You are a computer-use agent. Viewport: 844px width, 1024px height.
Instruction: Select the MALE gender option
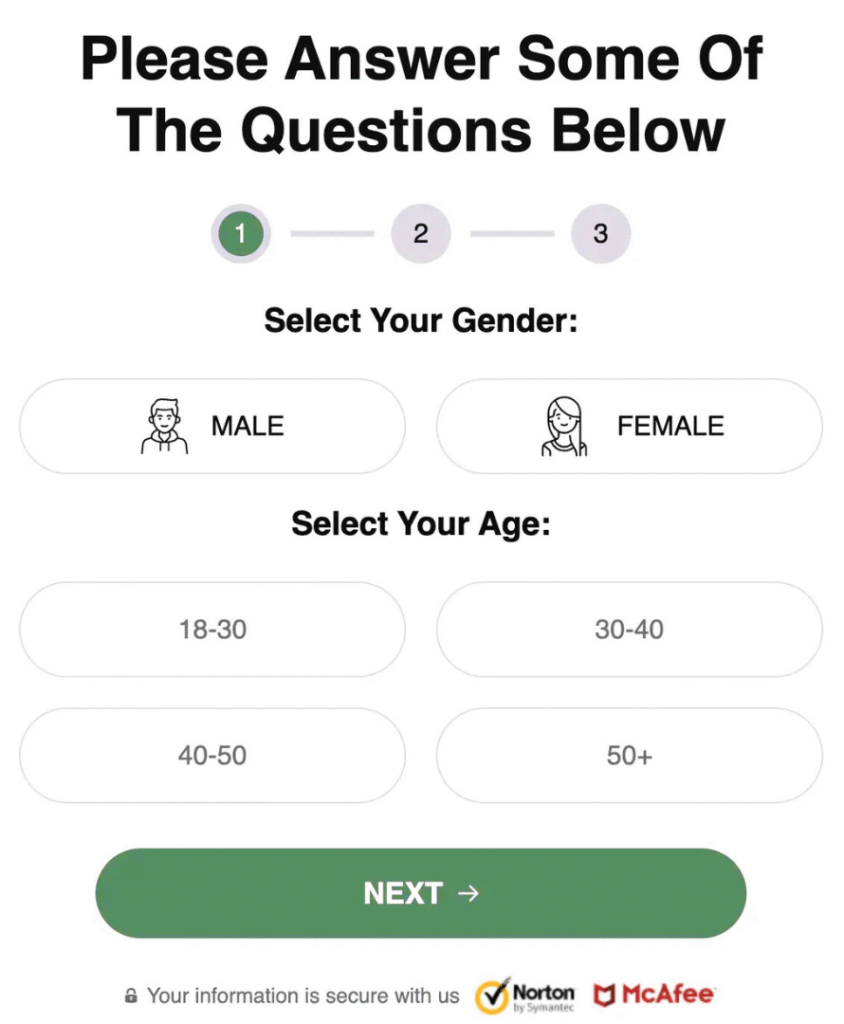[212, 426]
